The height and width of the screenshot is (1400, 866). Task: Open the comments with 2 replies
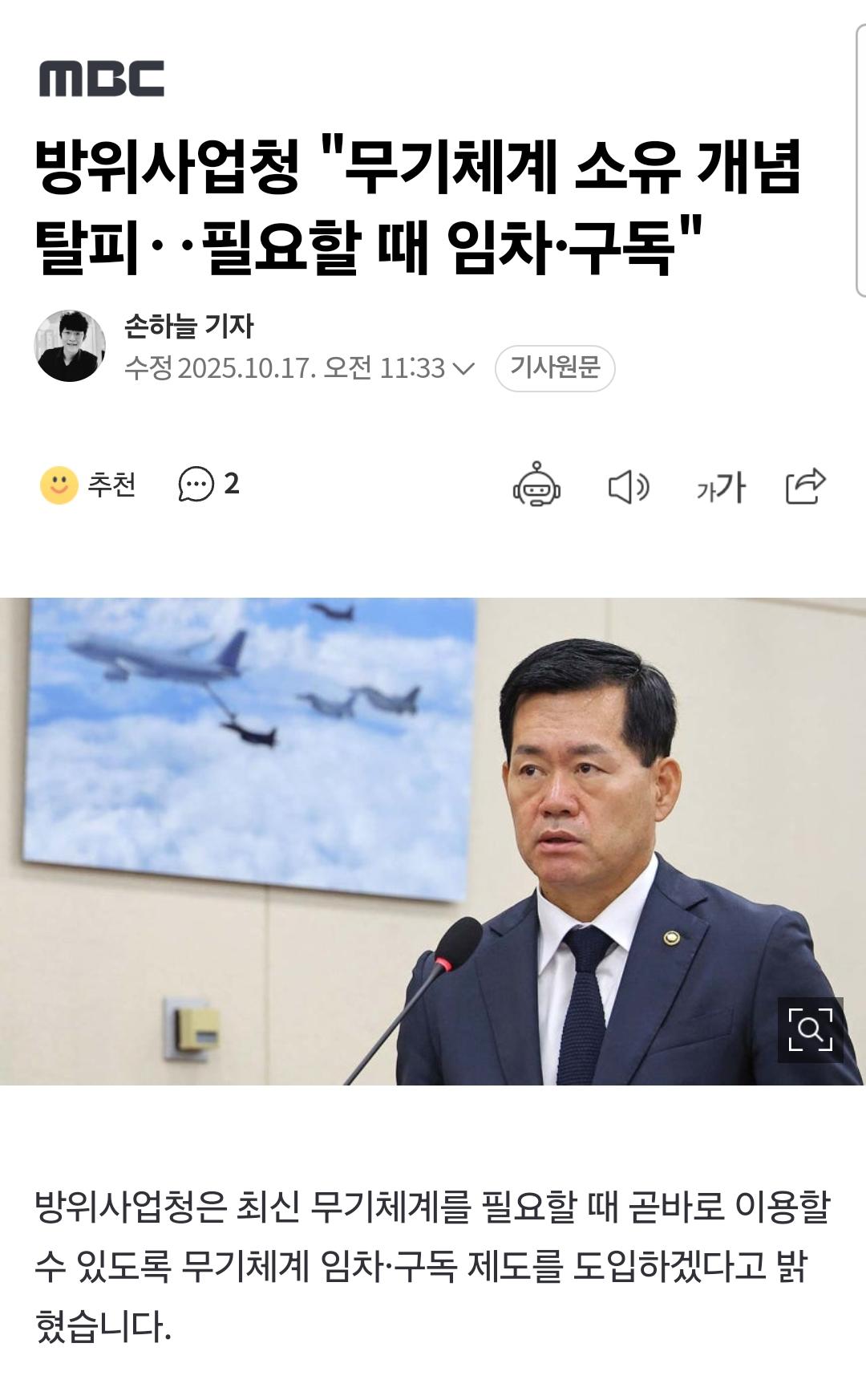click(x=208, y=485)
